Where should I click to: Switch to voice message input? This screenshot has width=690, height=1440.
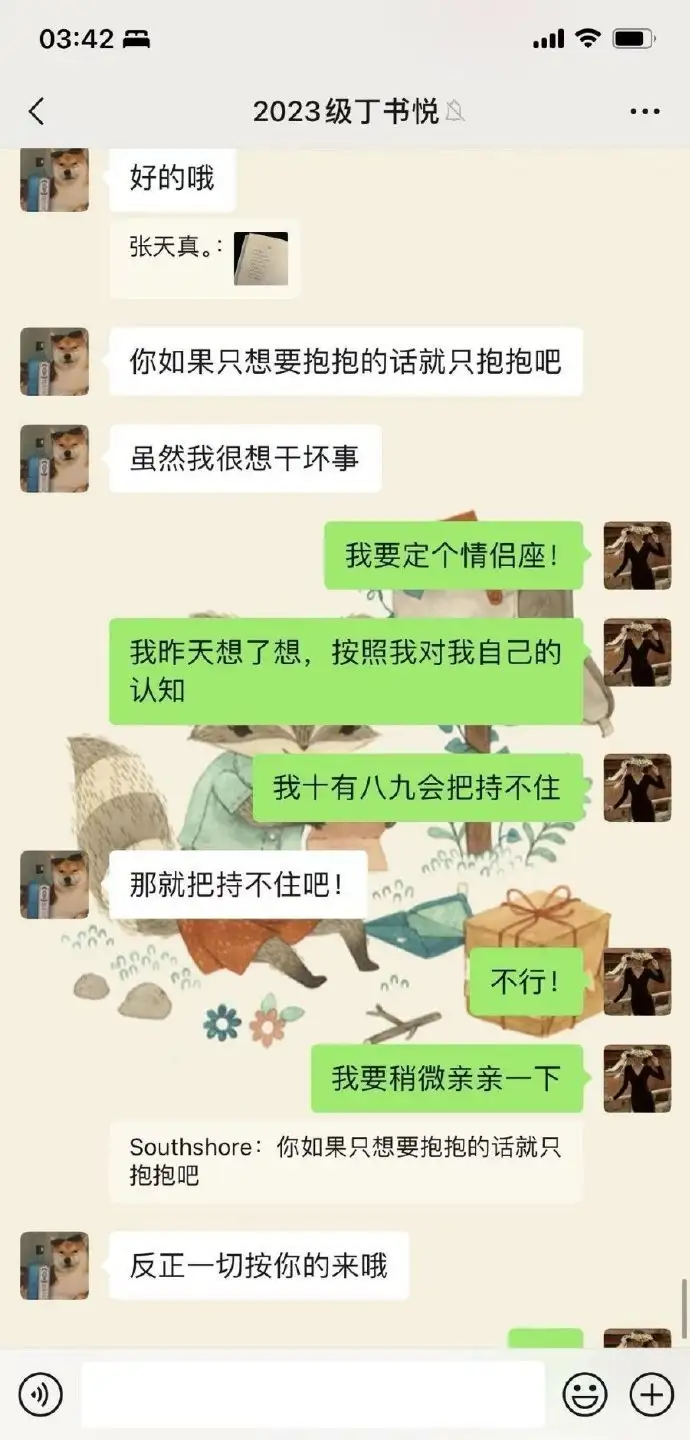pos(40,1393)
